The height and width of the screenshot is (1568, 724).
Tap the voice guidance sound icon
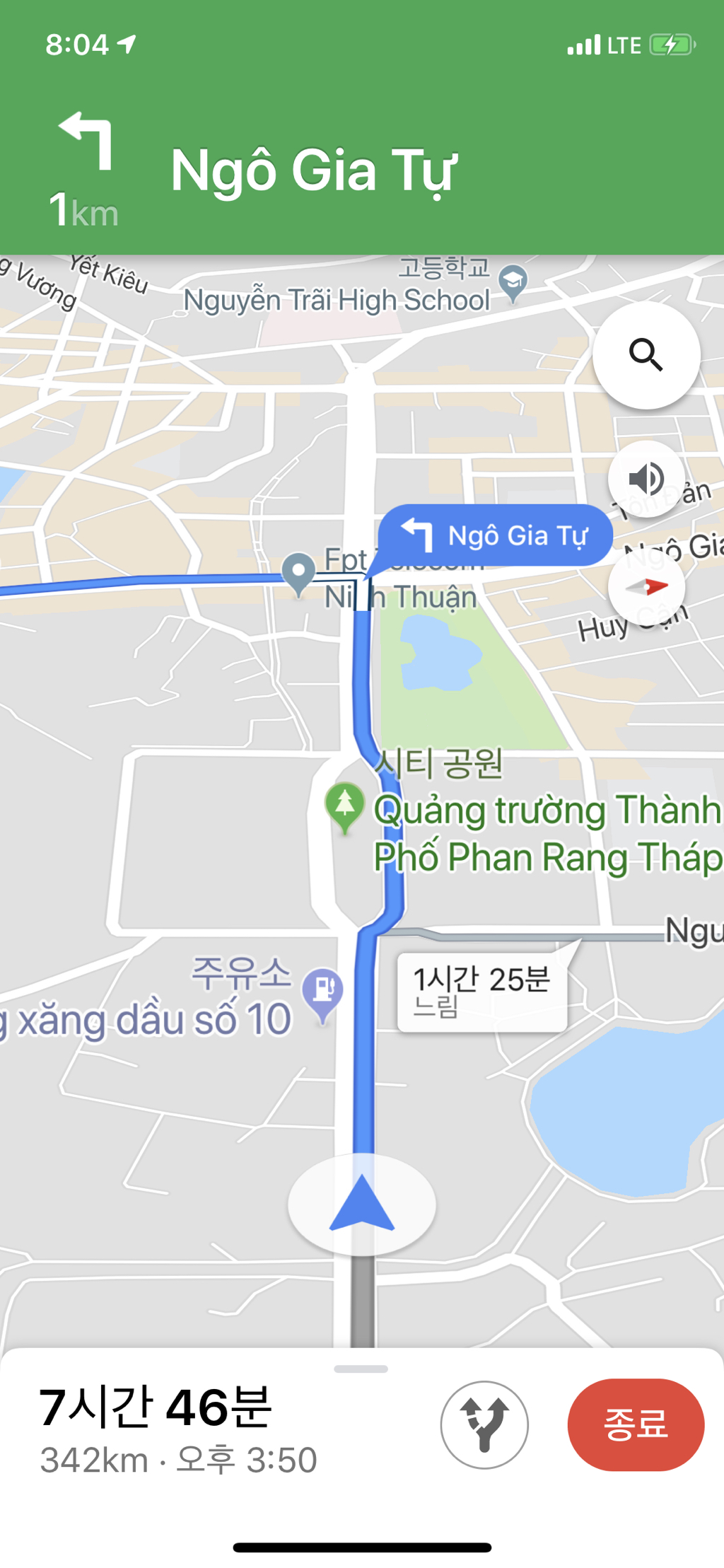pyautogui.click(x=646, y=479)
